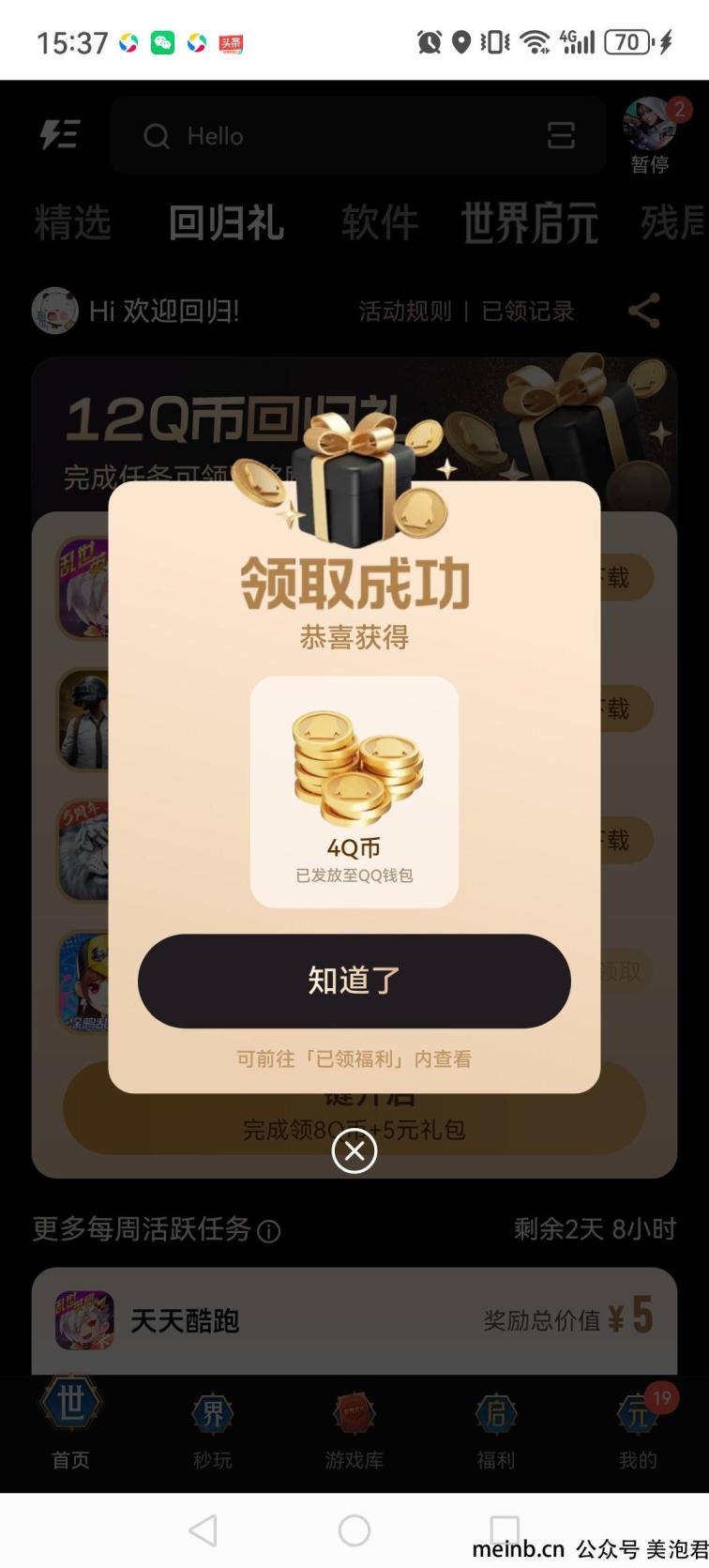
Task: Open the 我的 tab
Action: pos(638,1431)
